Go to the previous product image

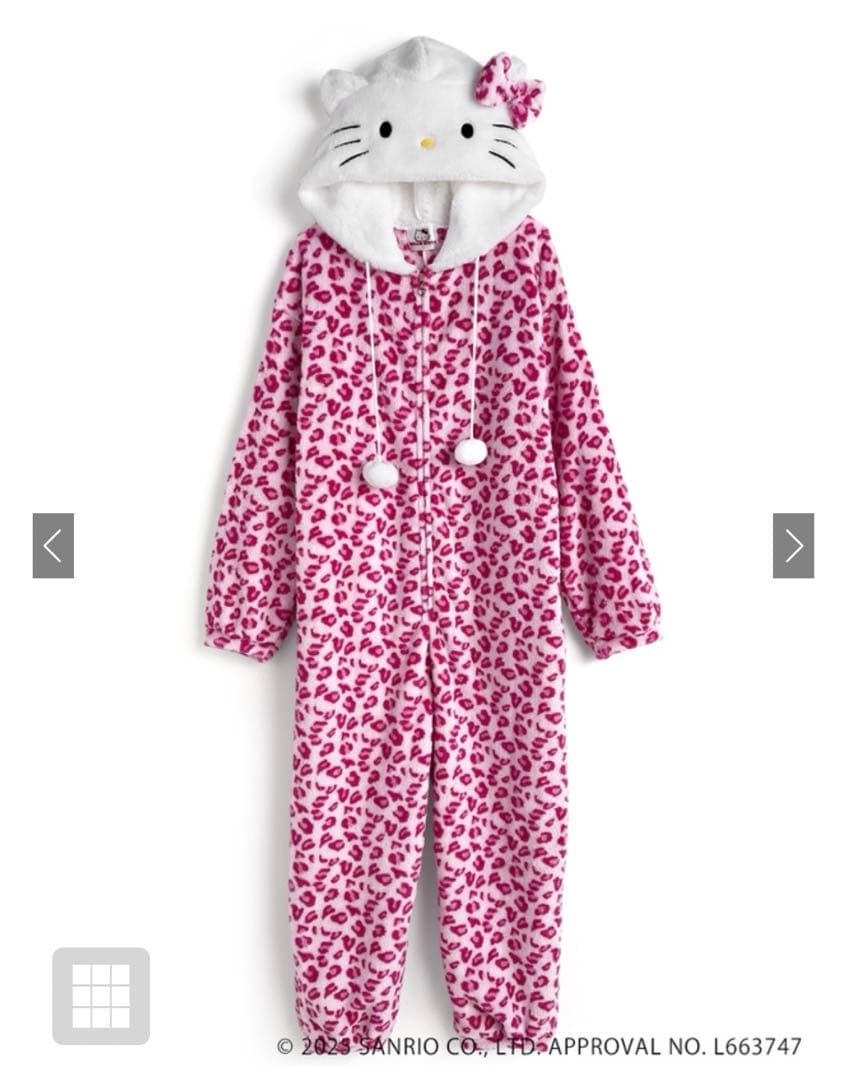53,546
